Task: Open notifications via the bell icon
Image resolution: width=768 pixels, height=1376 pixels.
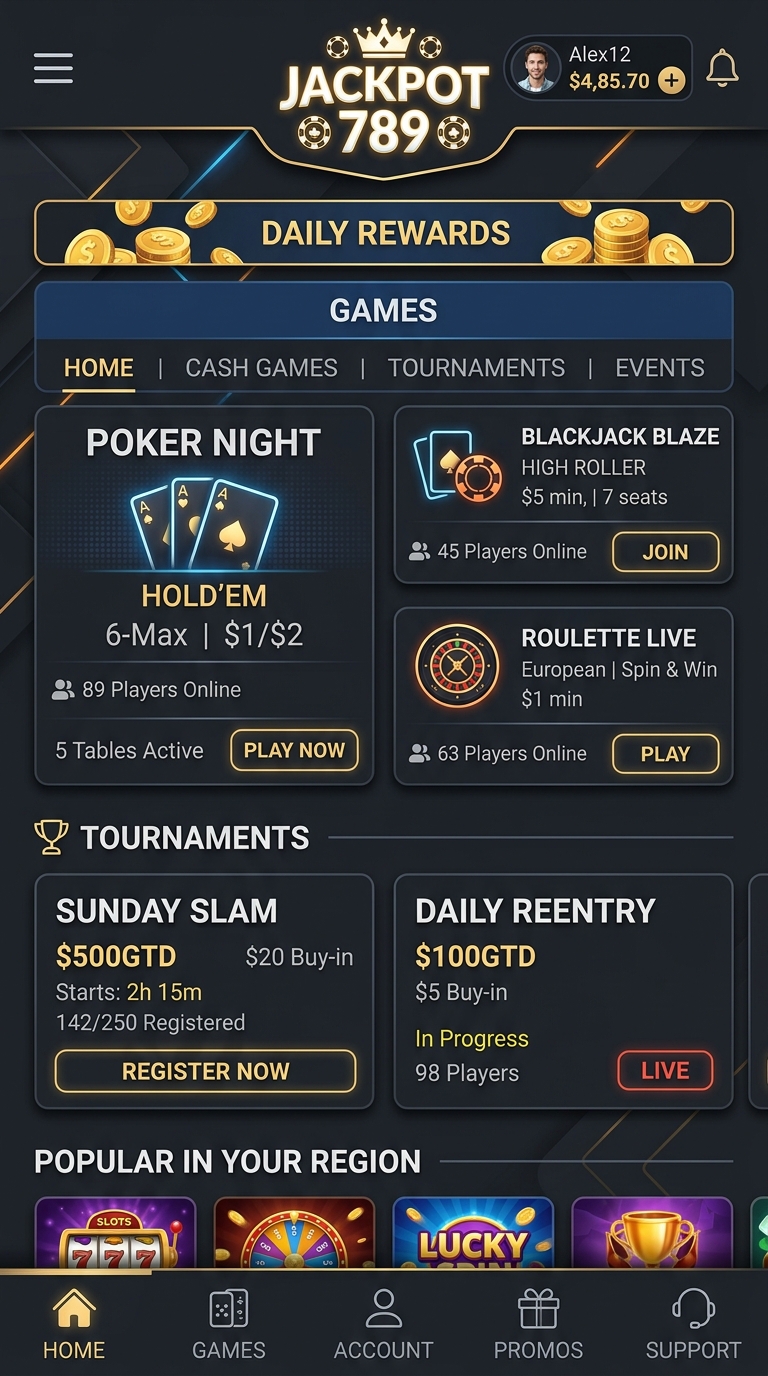Action: (x=722, y=66)
